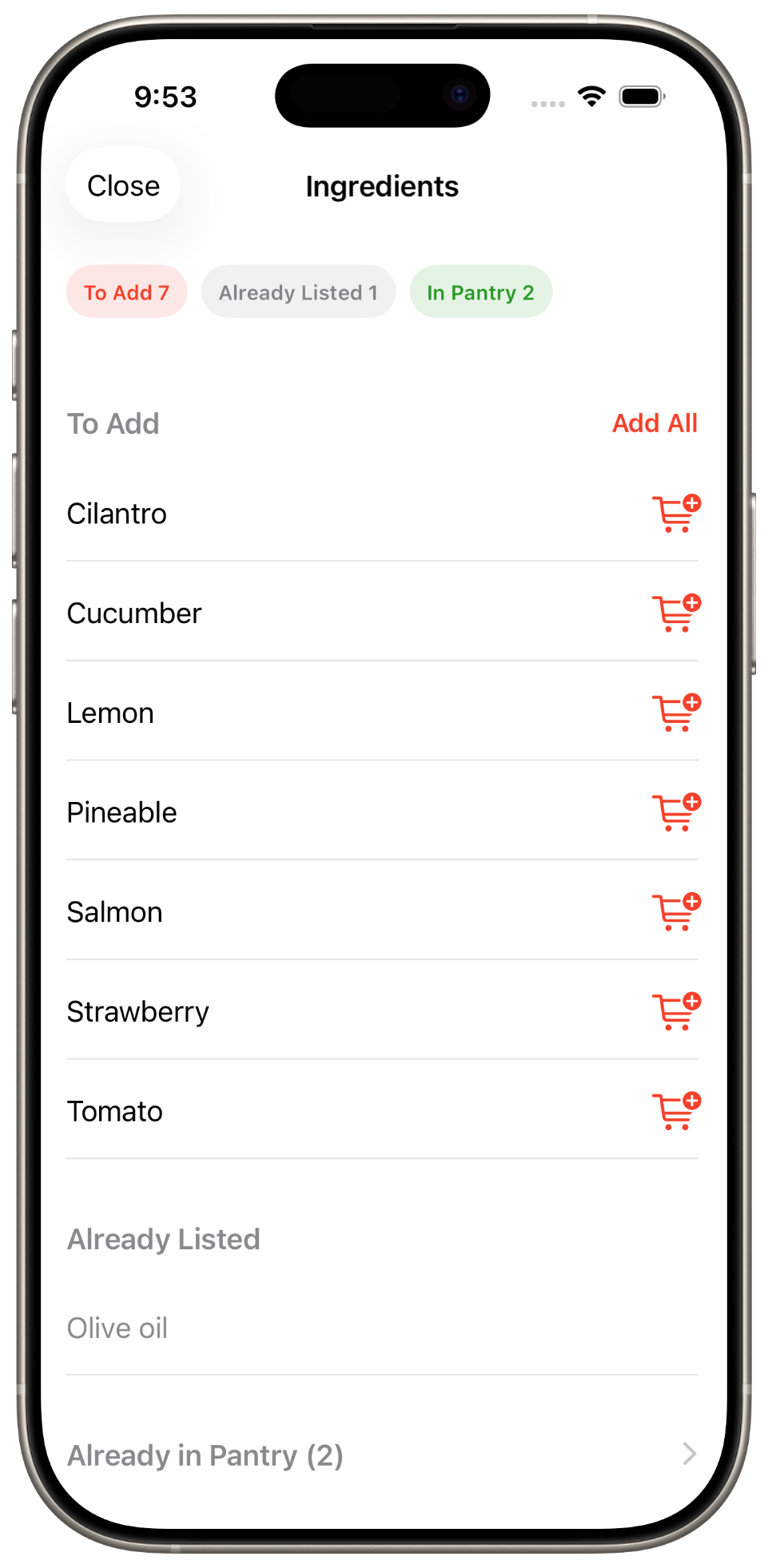Viewport: 768px width, 1568px height.
Task: Toggle the In Pantry 2 filter chip
Action: pos(480,292)
